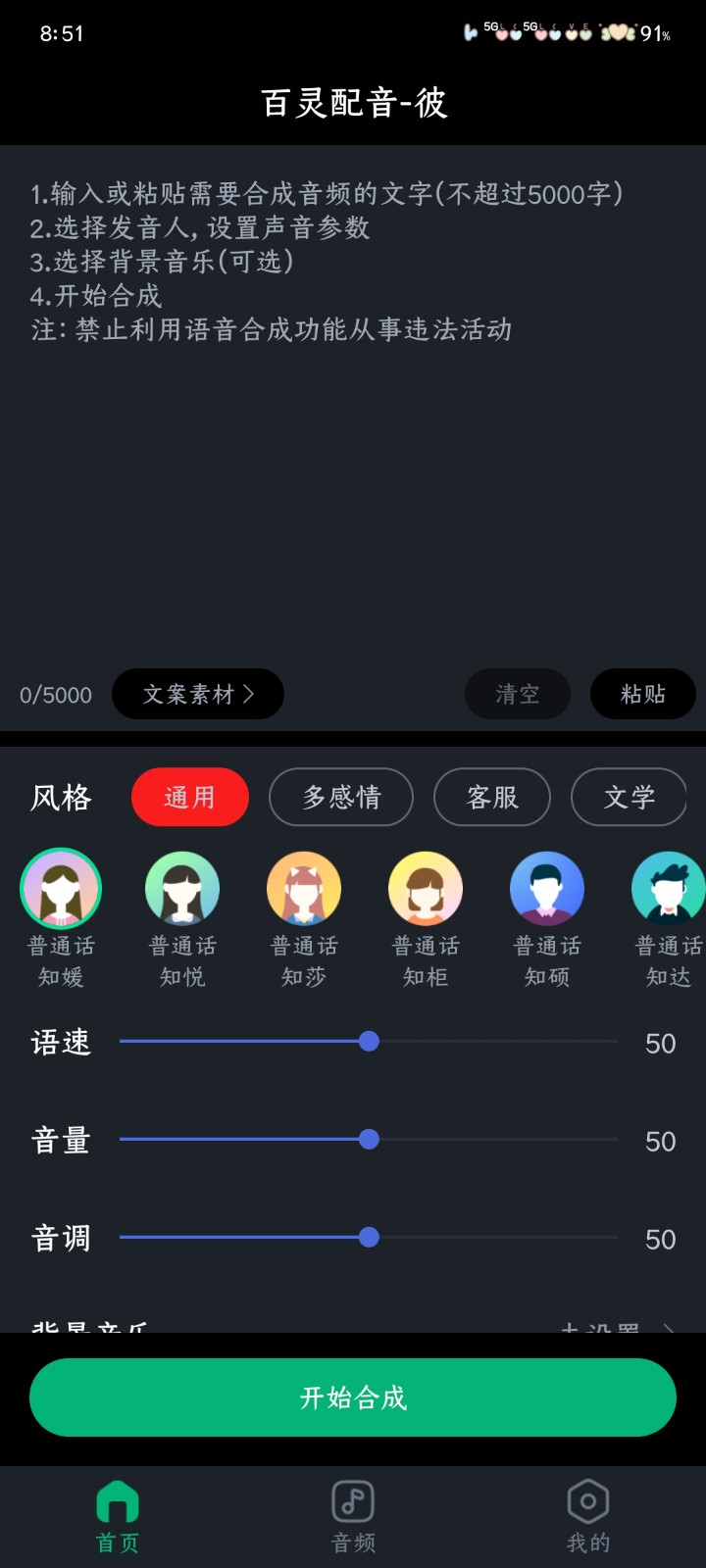Screen dimensions: 706x1568
Task: Select the 文学 style option
Action: [629, 797]
